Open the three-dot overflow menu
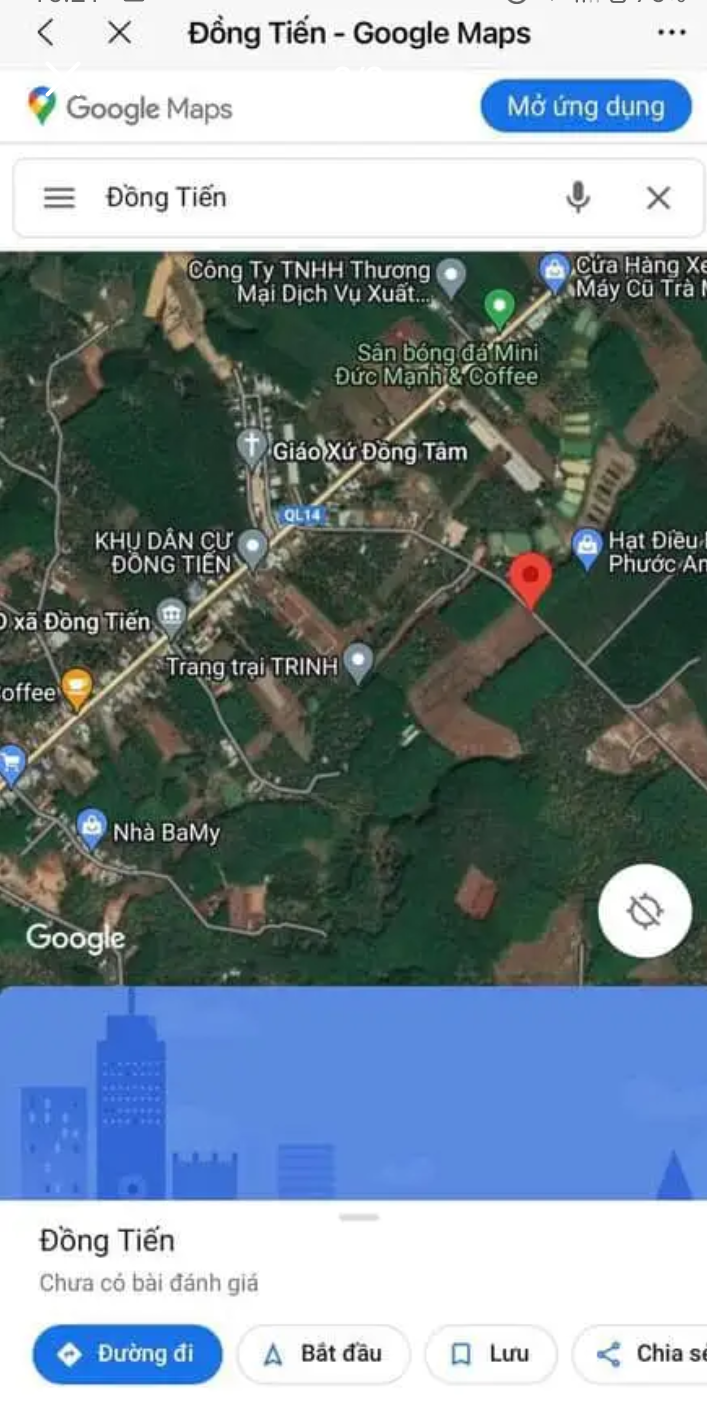 pyautogui.click(x=671, y=33)
